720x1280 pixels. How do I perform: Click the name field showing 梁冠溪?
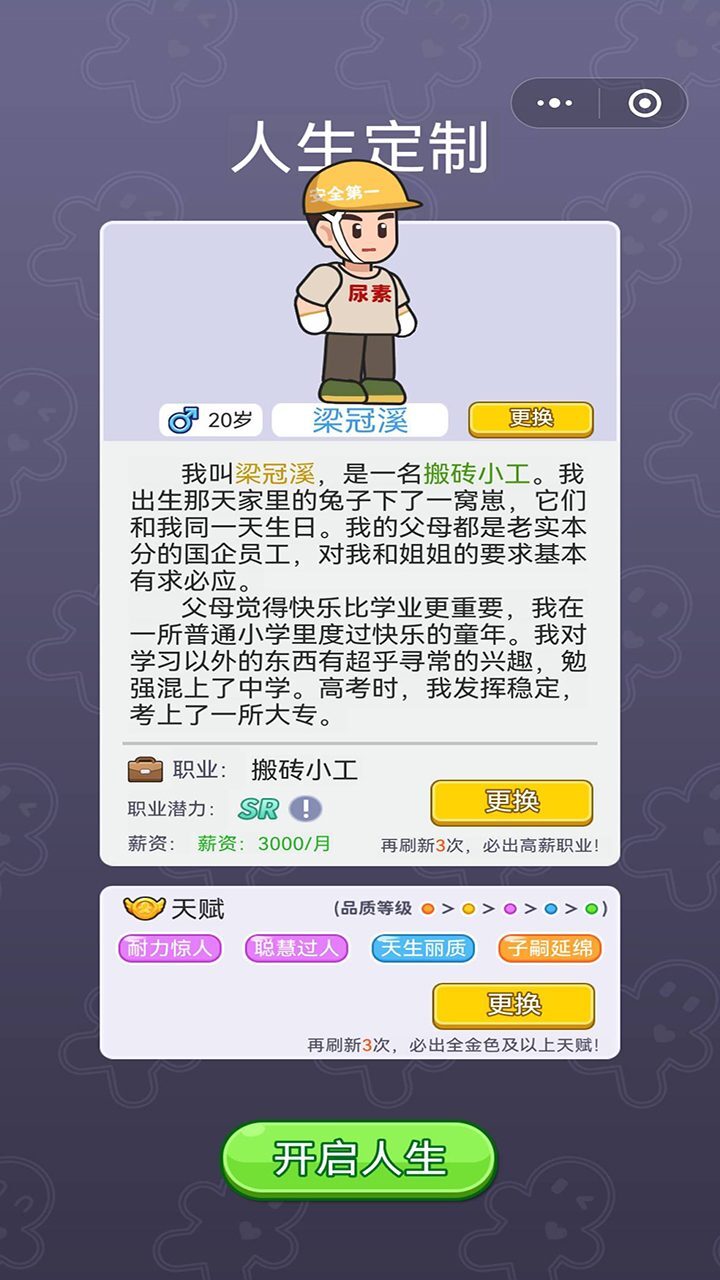(364, 418)
